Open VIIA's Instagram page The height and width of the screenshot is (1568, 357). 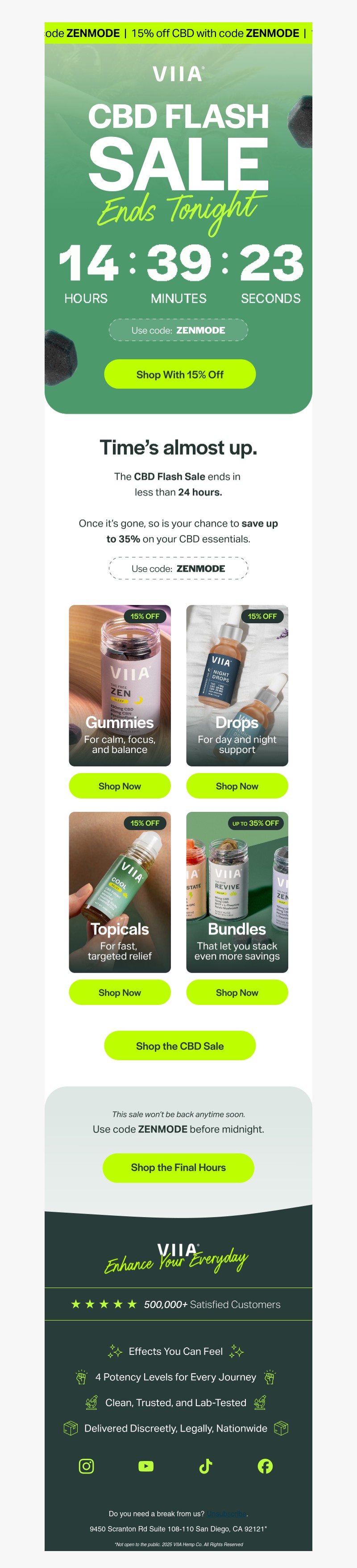pos(87,1466)
